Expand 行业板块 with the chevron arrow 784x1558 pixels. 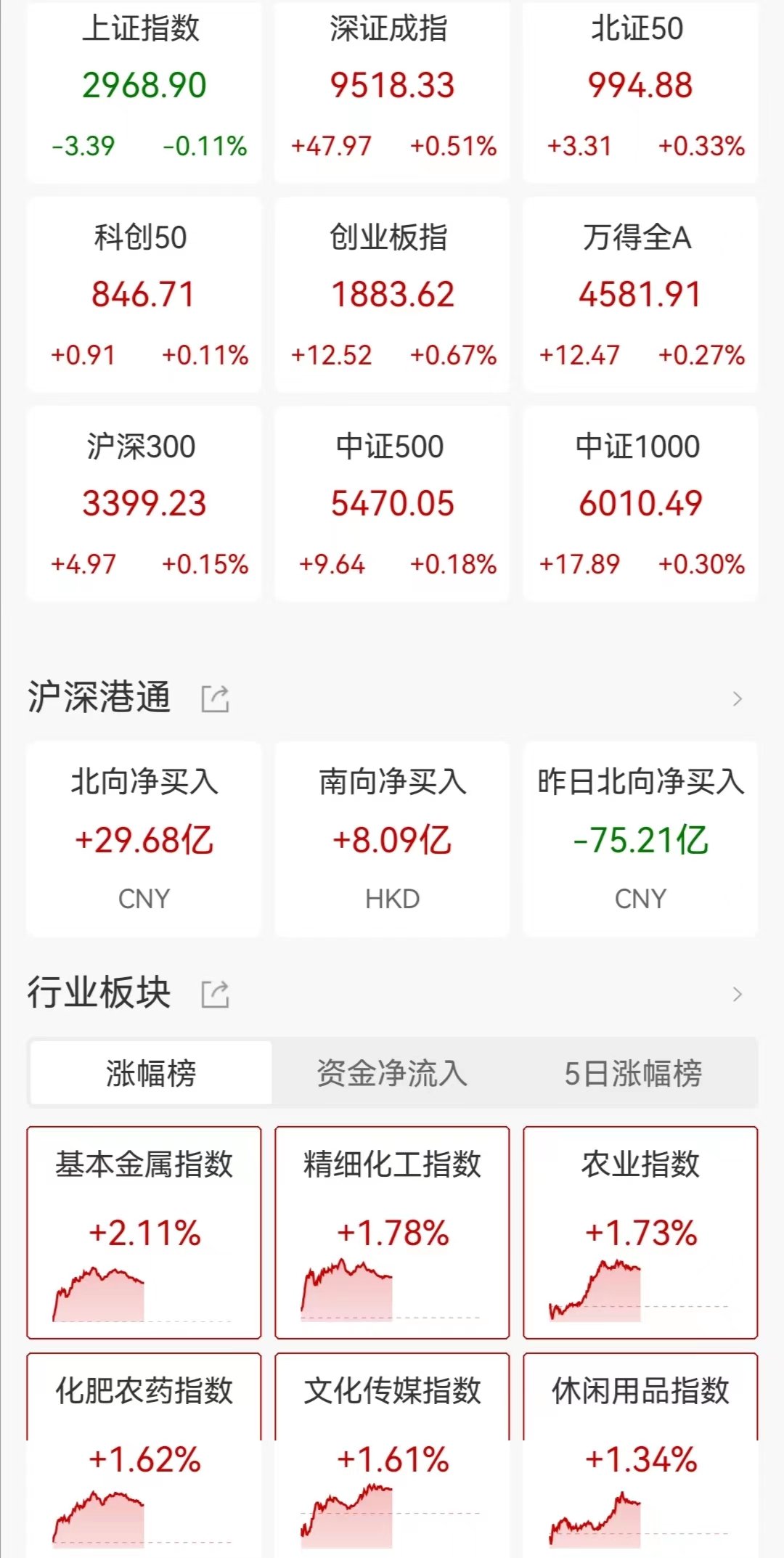pyautogui.click(x=738, y=994)
